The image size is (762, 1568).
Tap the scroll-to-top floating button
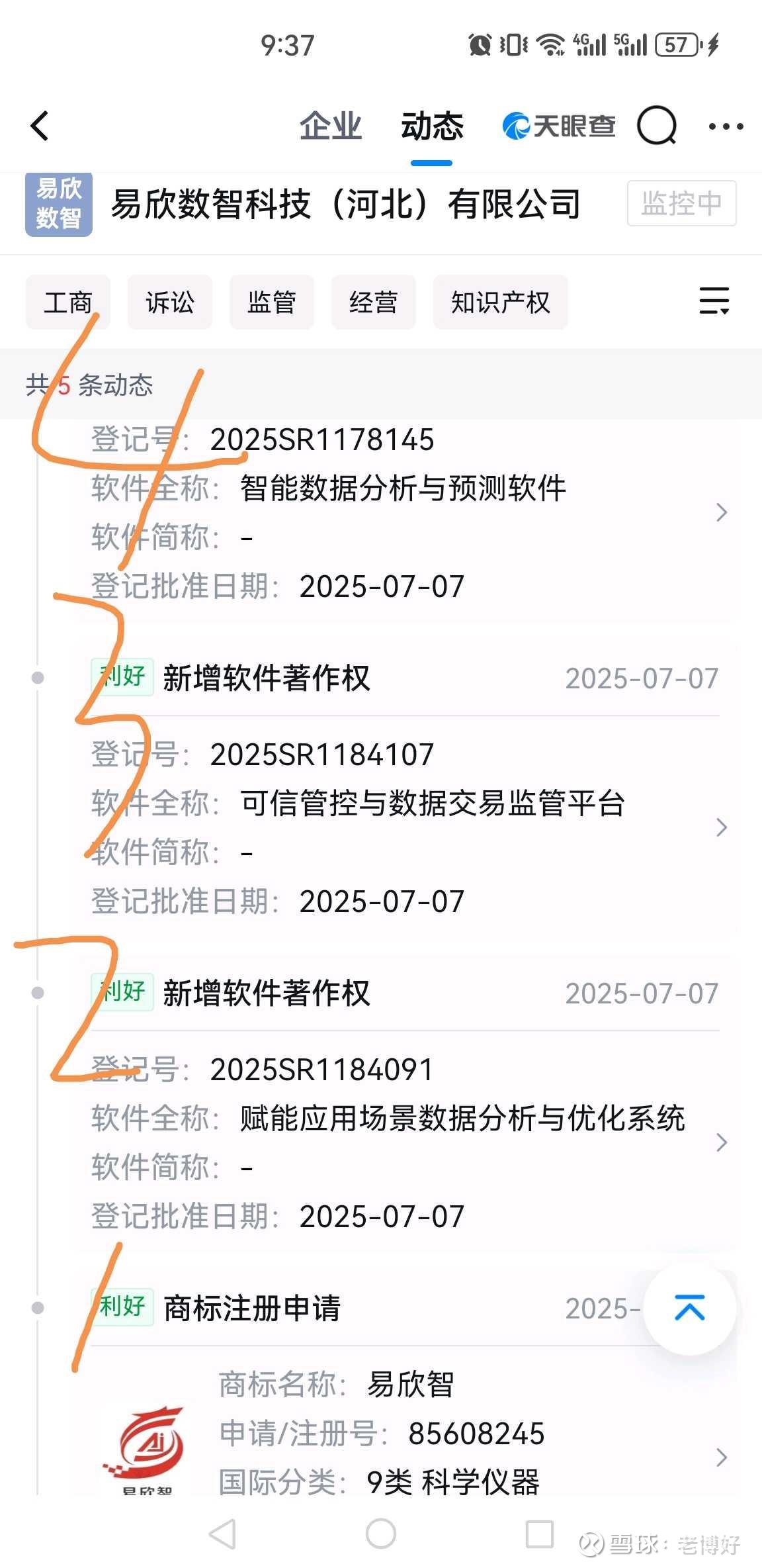click(689, 1308)
